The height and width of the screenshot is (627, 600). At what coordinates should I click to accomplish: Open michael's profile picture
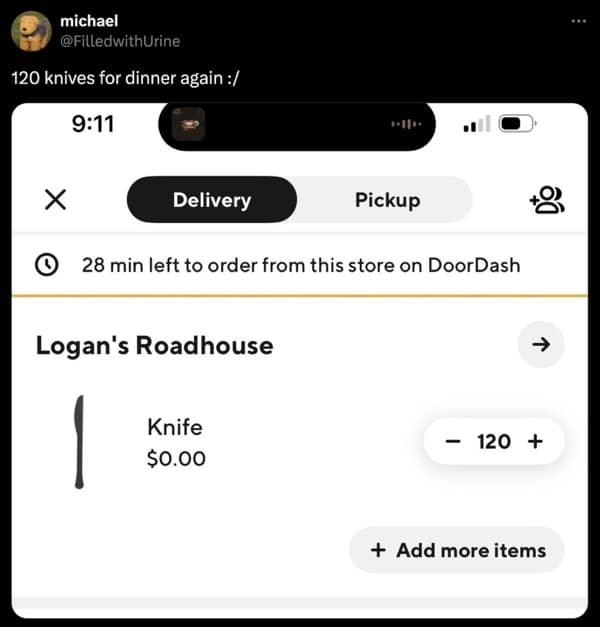(31, 31)
